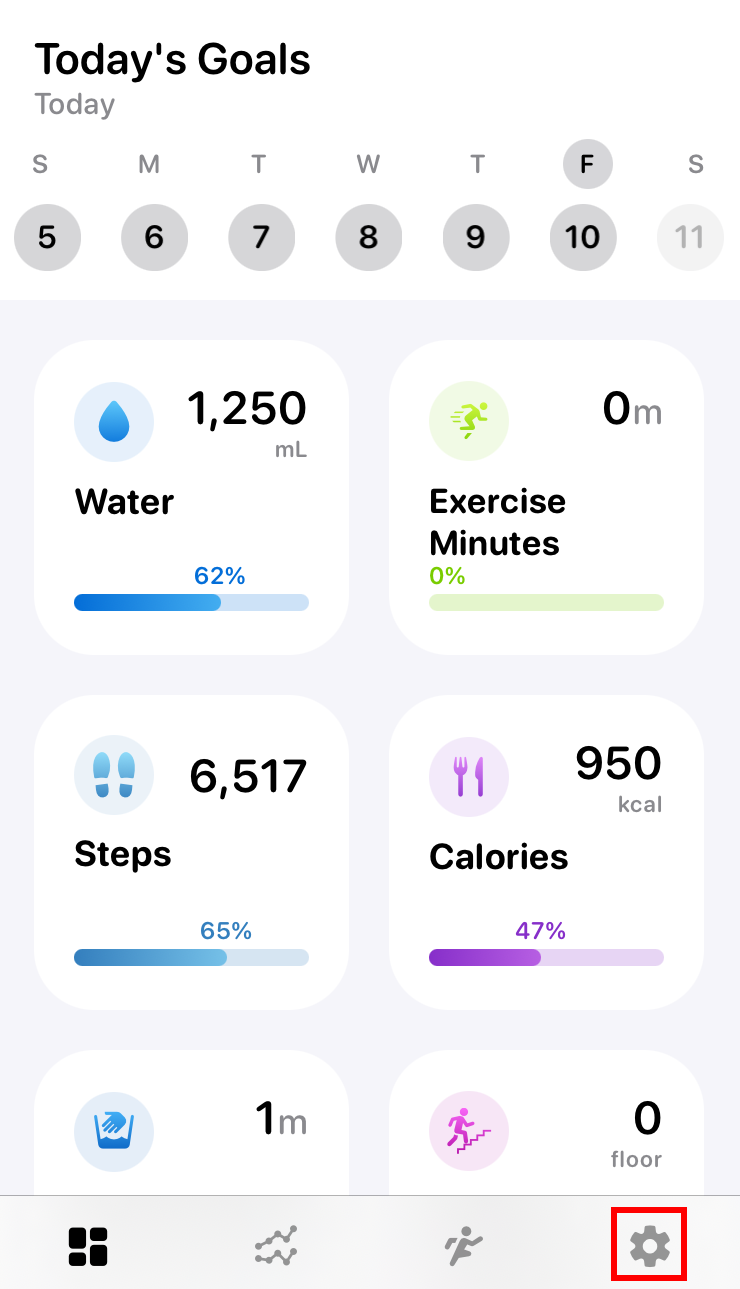Select the dashboard grid tab
The height and width of the screenshot is (1289, 740).
(88, 1246)
